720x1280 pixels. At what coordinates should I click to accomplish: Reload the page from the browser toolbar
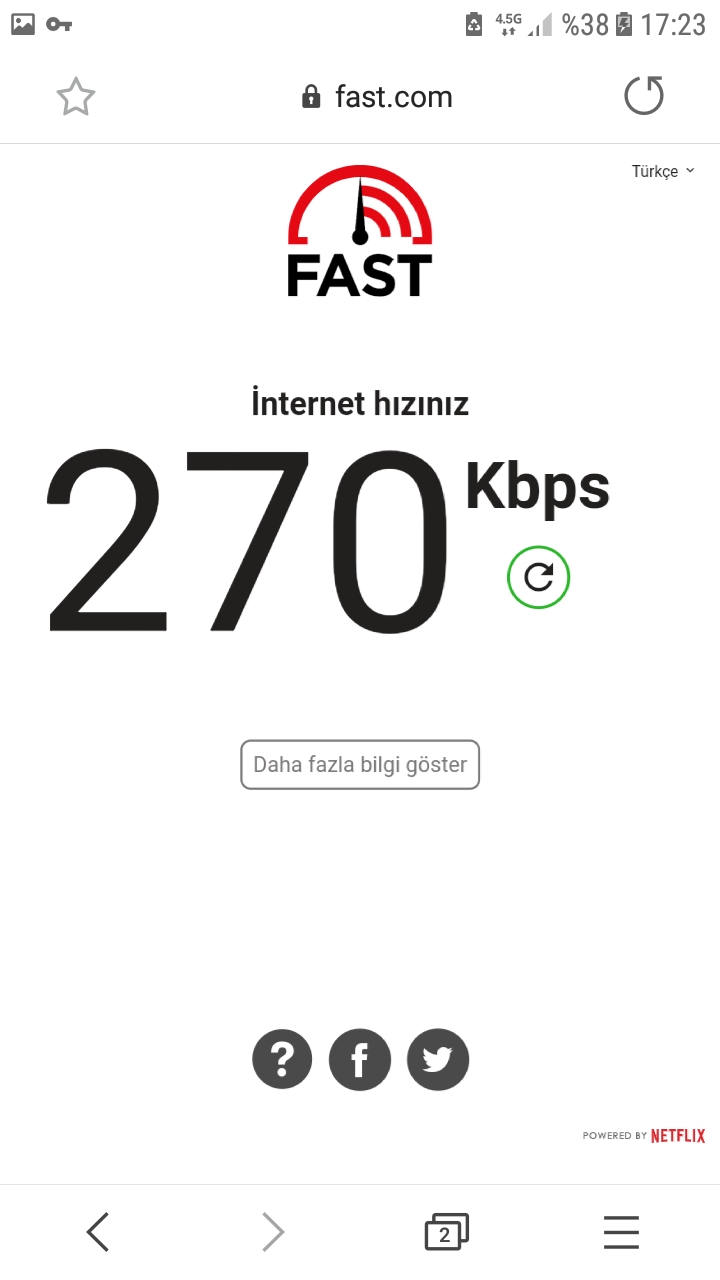pos(643,96)
